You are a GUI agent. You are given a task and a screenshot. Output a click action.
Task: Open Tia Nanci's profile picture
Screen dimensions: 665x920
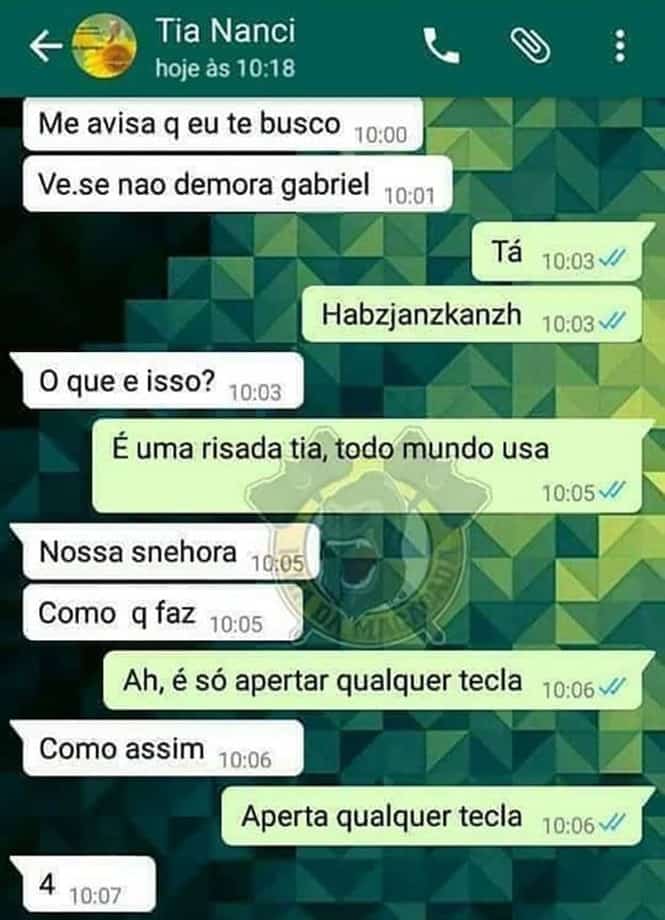point(105,46)
